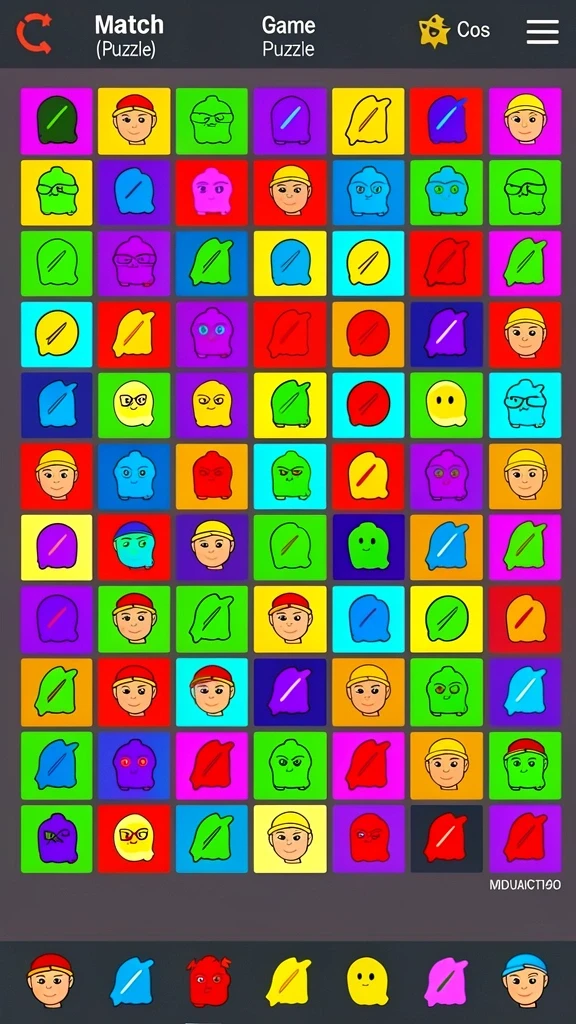Select the green smiley ghost on navy tile
The image size is (576, 1024).
click(368, 547)
